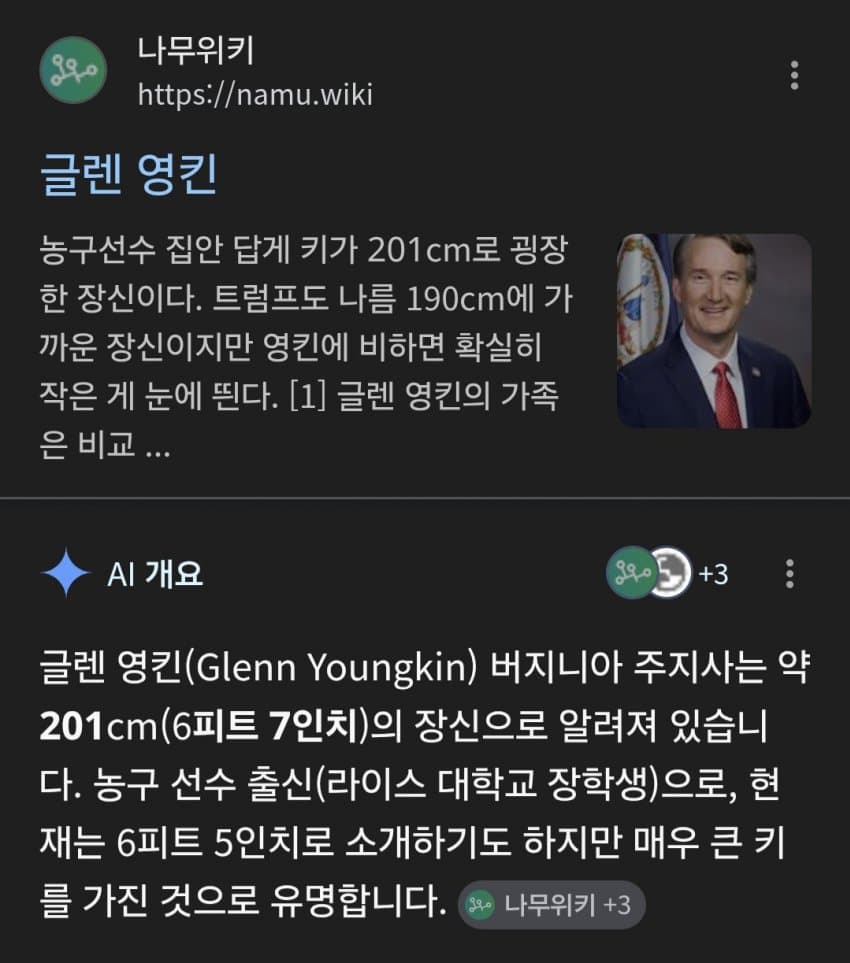Open the 나무위키 +3 citation chip
This screenshot has height=963, width=850.
[551, 905]
